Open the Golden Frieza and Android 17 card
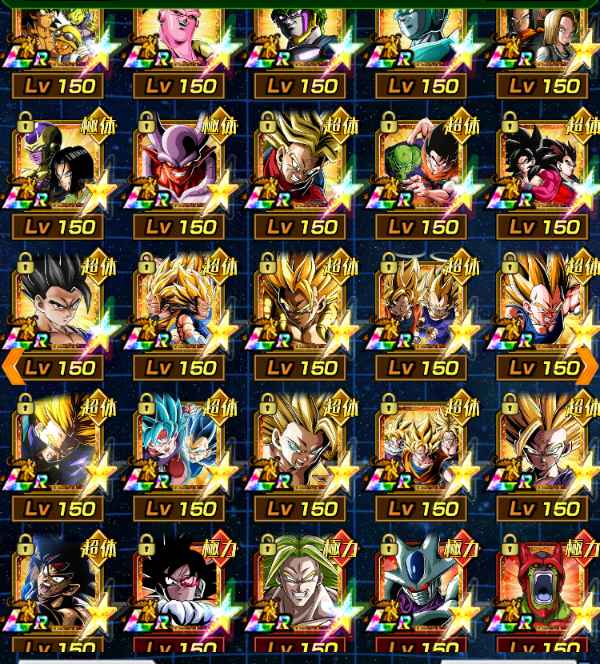600x664 pixels. [58, 168]
